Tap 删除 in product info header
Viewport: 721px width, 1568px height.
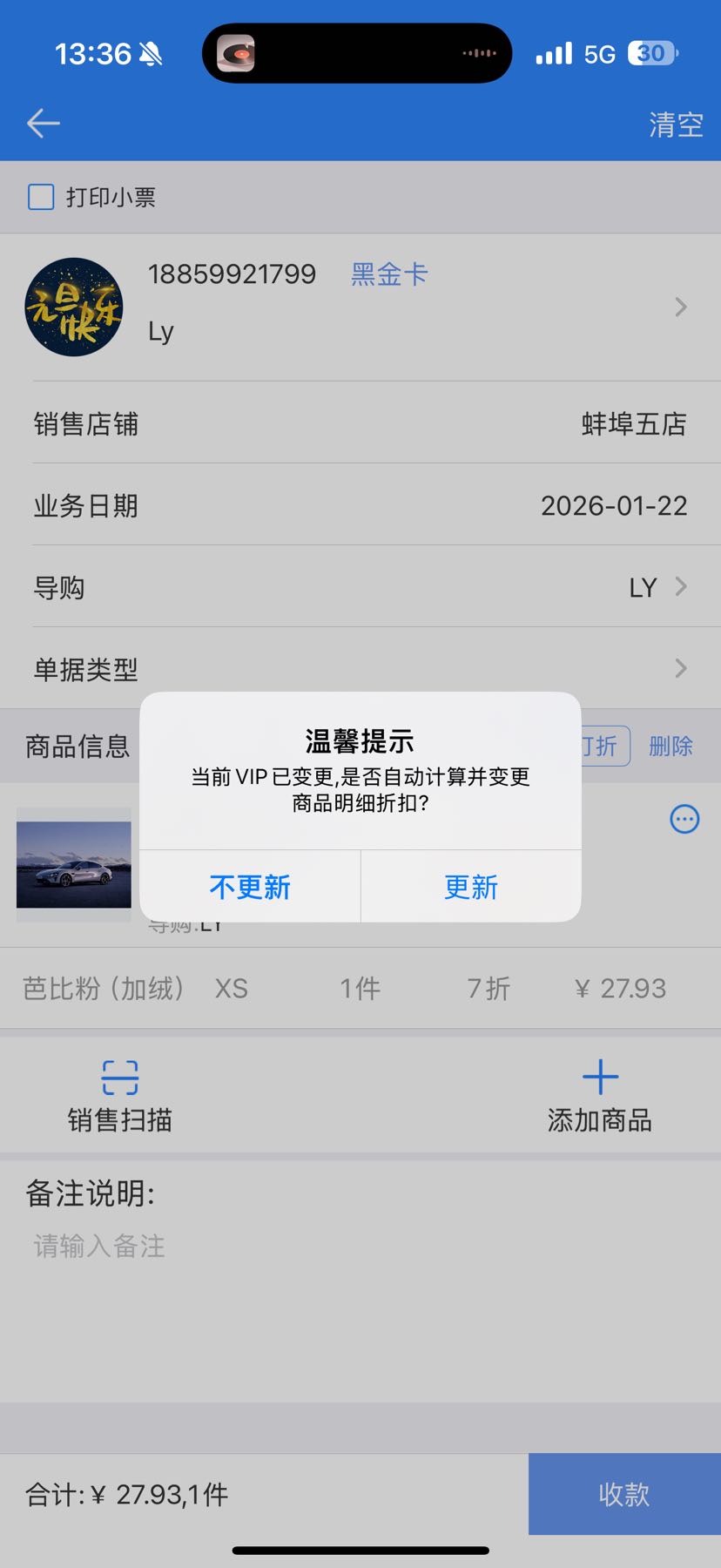(670, 746)
